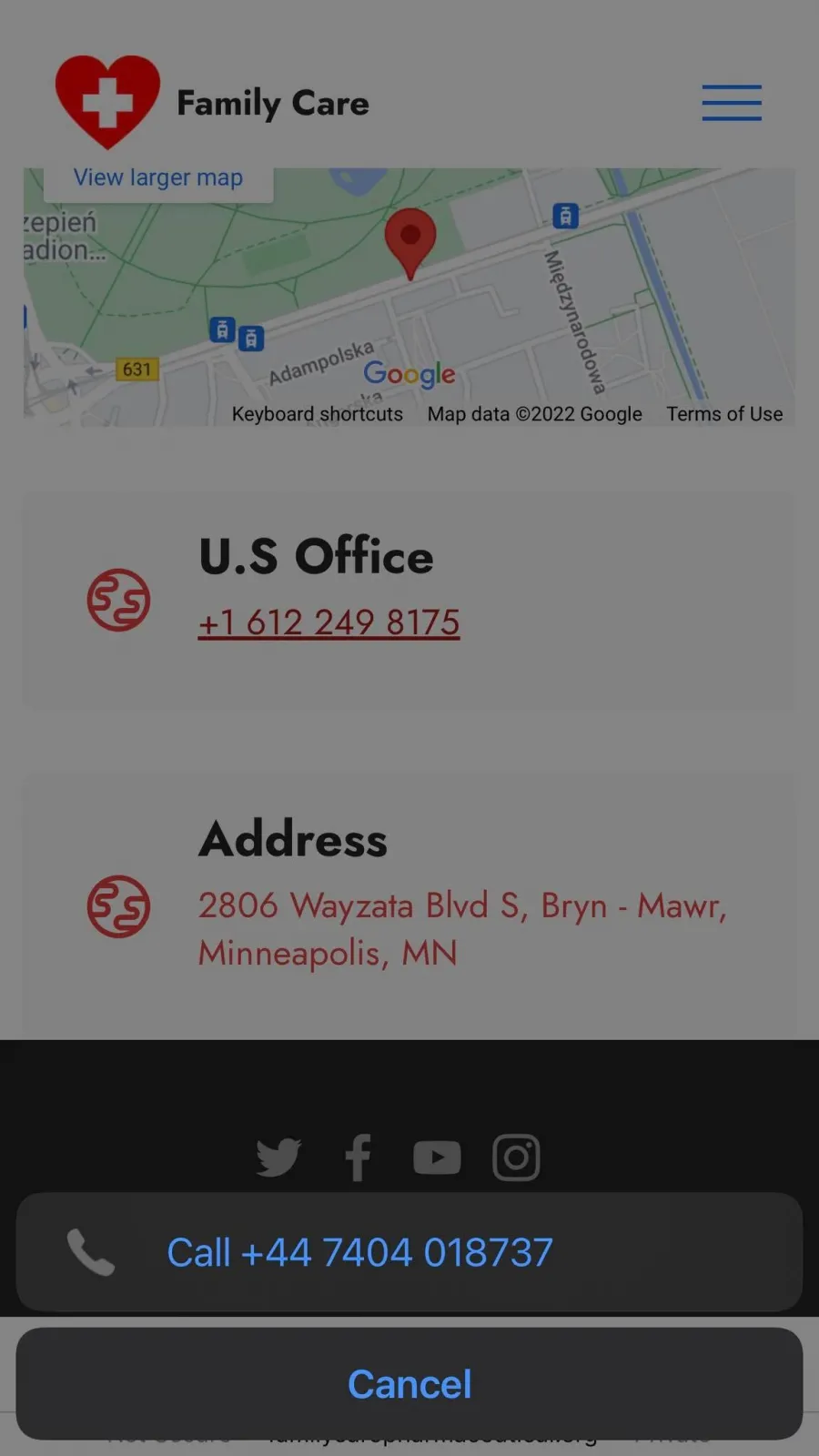
Task: Open the Twitter icon
Action: click(278, 1158)
